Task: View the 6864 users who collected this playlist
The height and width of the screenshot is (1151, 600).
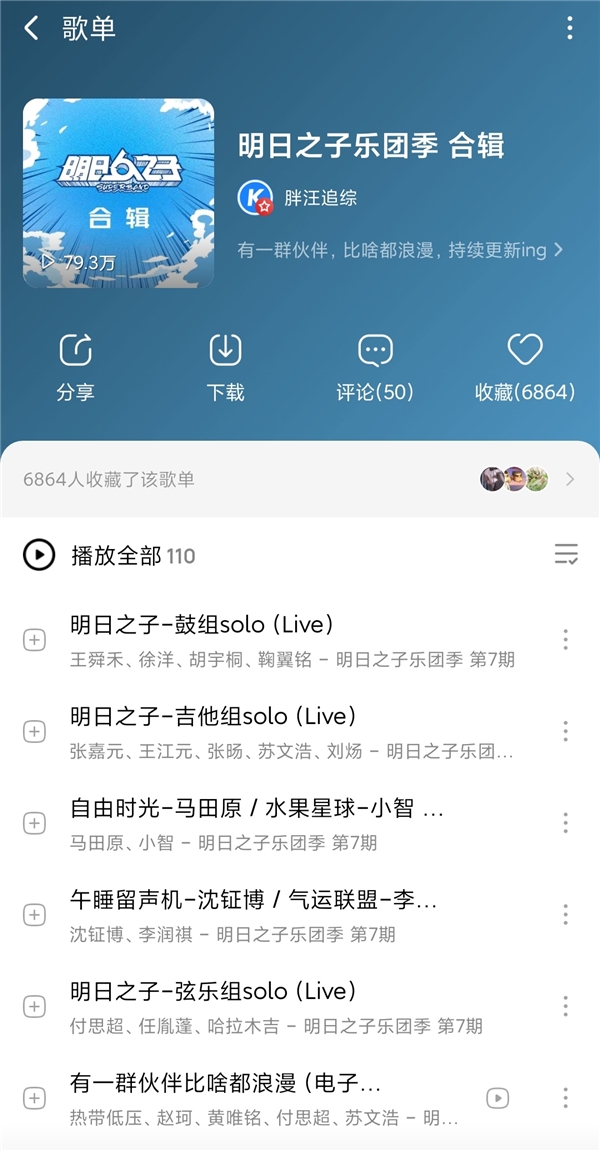Action: pyautogui.click(x=300, y=479)
